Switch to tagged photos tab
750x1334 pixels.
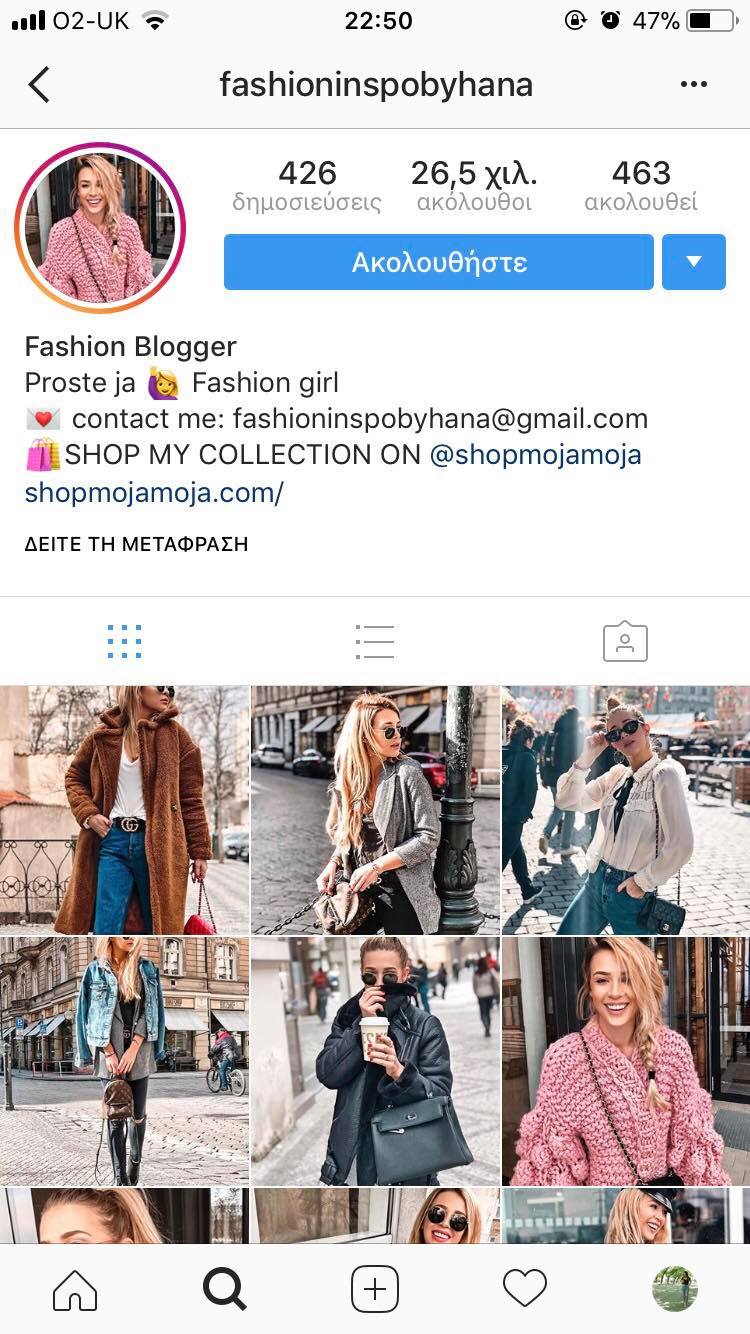point(625,641)
